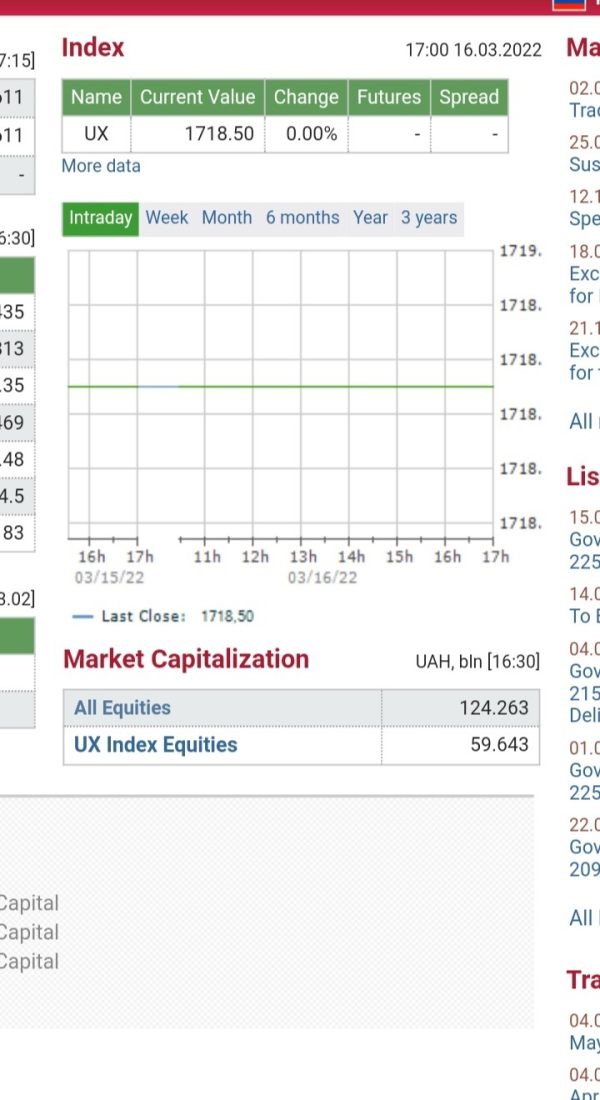Switch chart to Week view
600x1100 pixels.
(x=167, y=218)
